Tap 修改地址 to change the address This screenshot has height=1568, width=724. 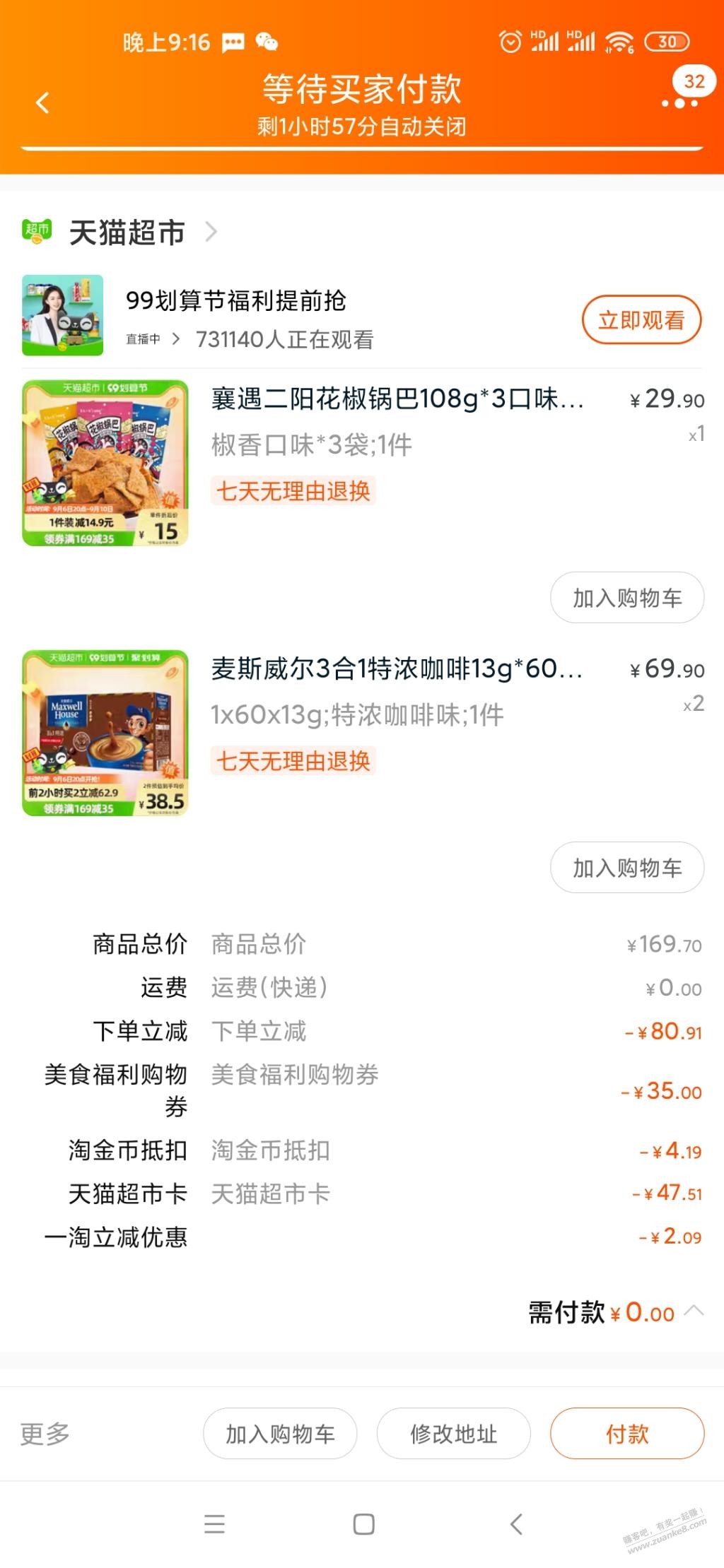point(453,1434)
